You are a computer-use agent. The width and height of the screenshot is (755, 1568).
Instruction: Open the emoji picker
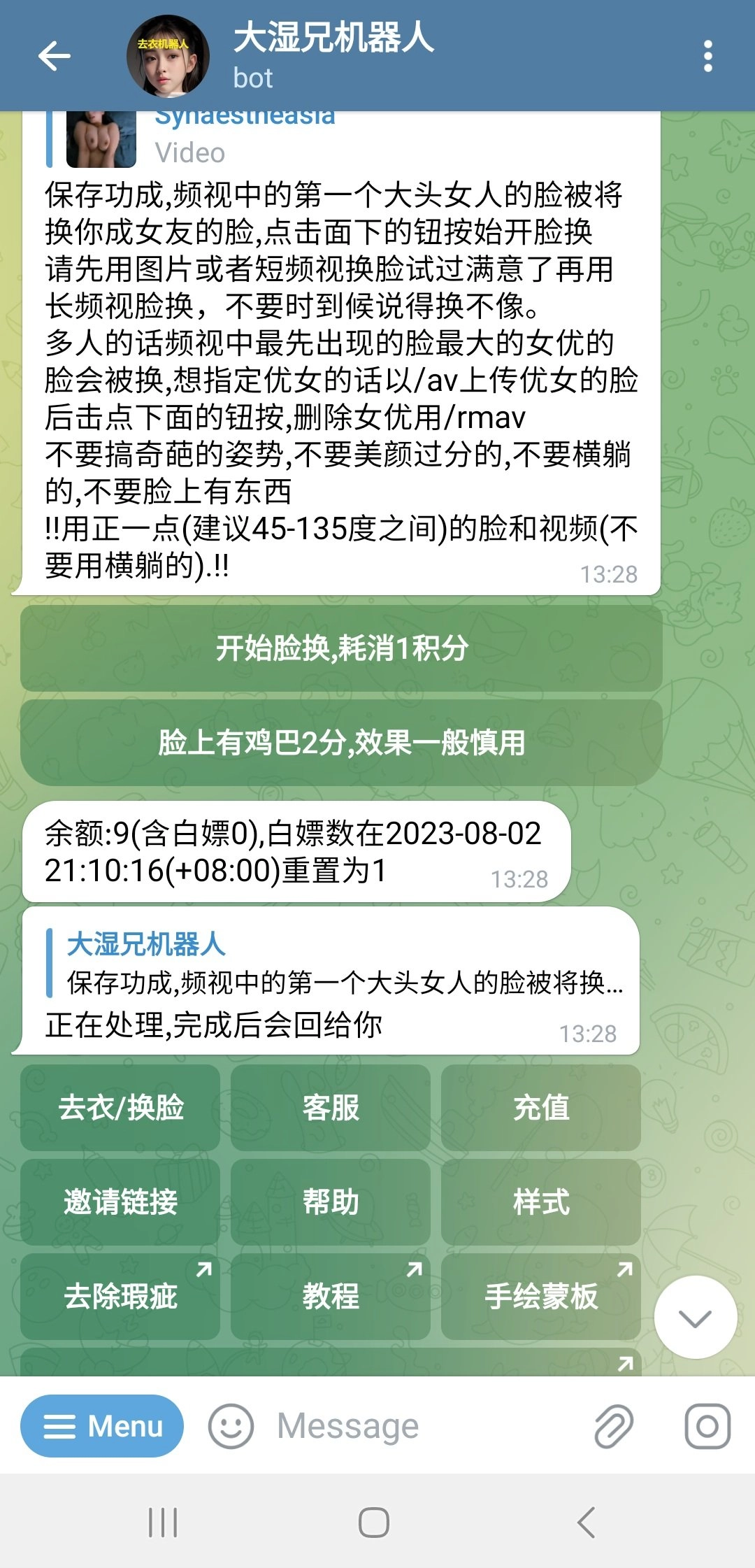[x=231, y=1425]
